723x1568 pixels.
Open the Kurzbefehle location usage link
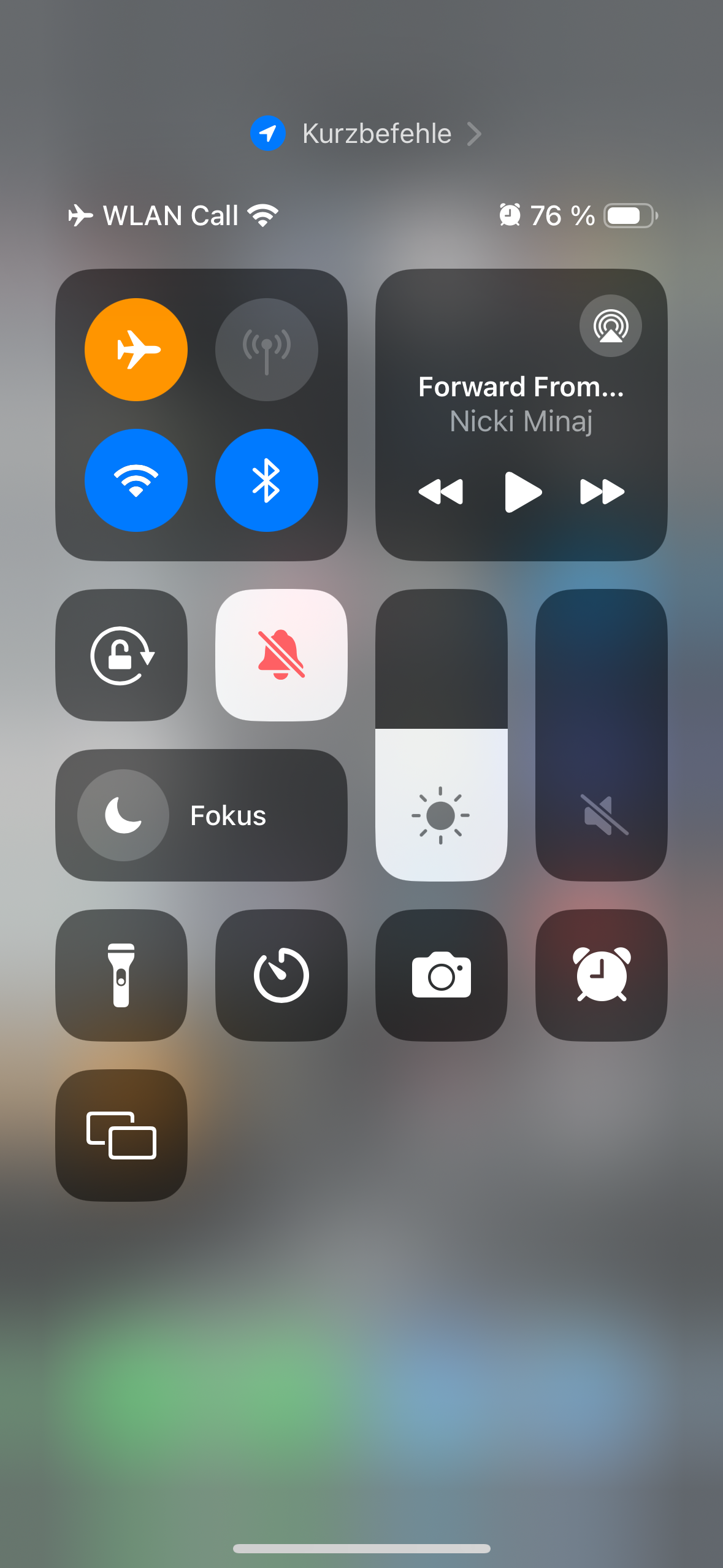coord(365,134)
